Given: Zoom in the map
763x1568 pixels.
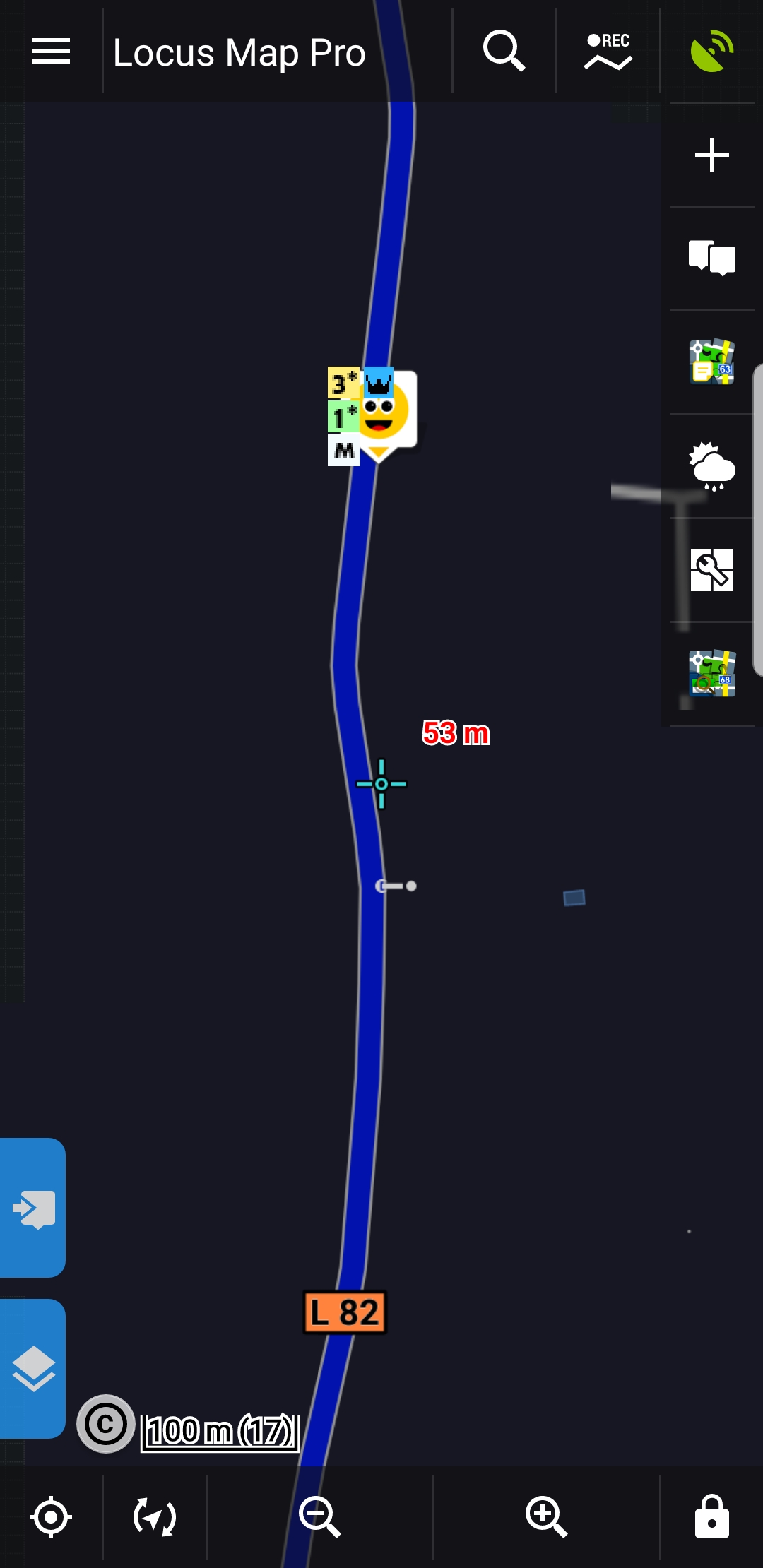Looking at the screenshot, I should [x=546, y=1516].
